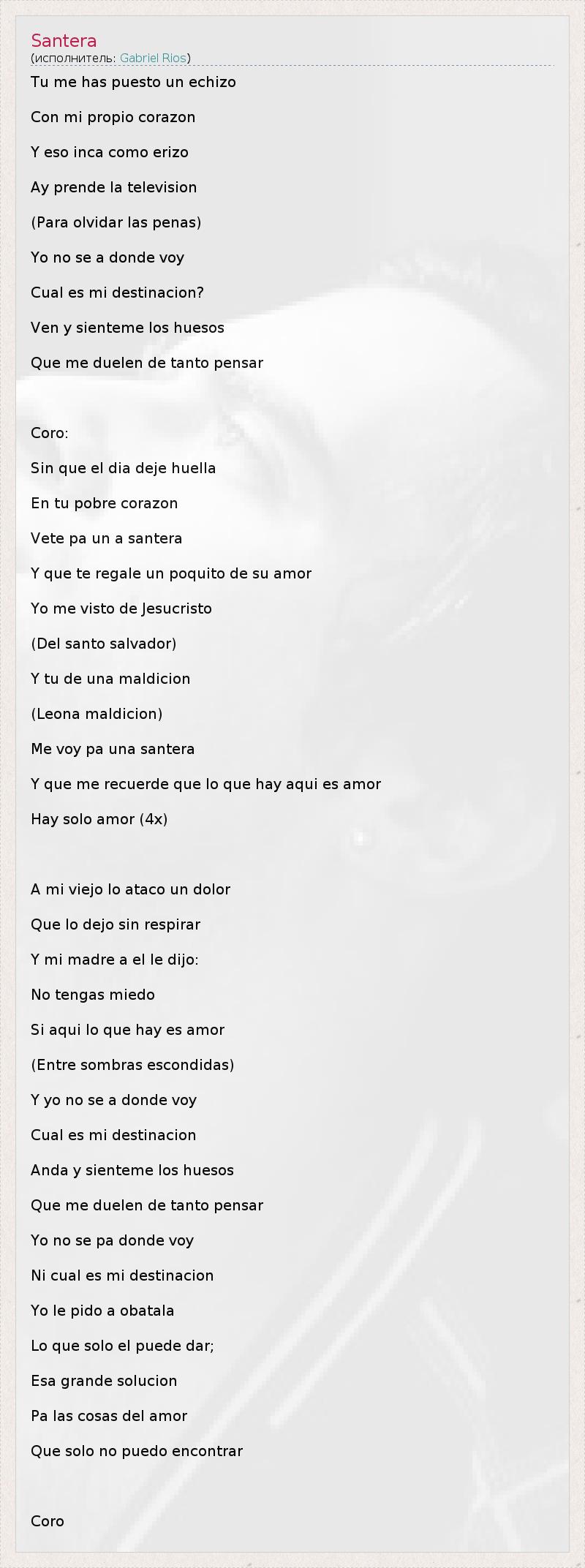This screenshot has height=1568, width=585.
Task: Open the Gabriel Rios artist link
Action: tap(153, 58)
